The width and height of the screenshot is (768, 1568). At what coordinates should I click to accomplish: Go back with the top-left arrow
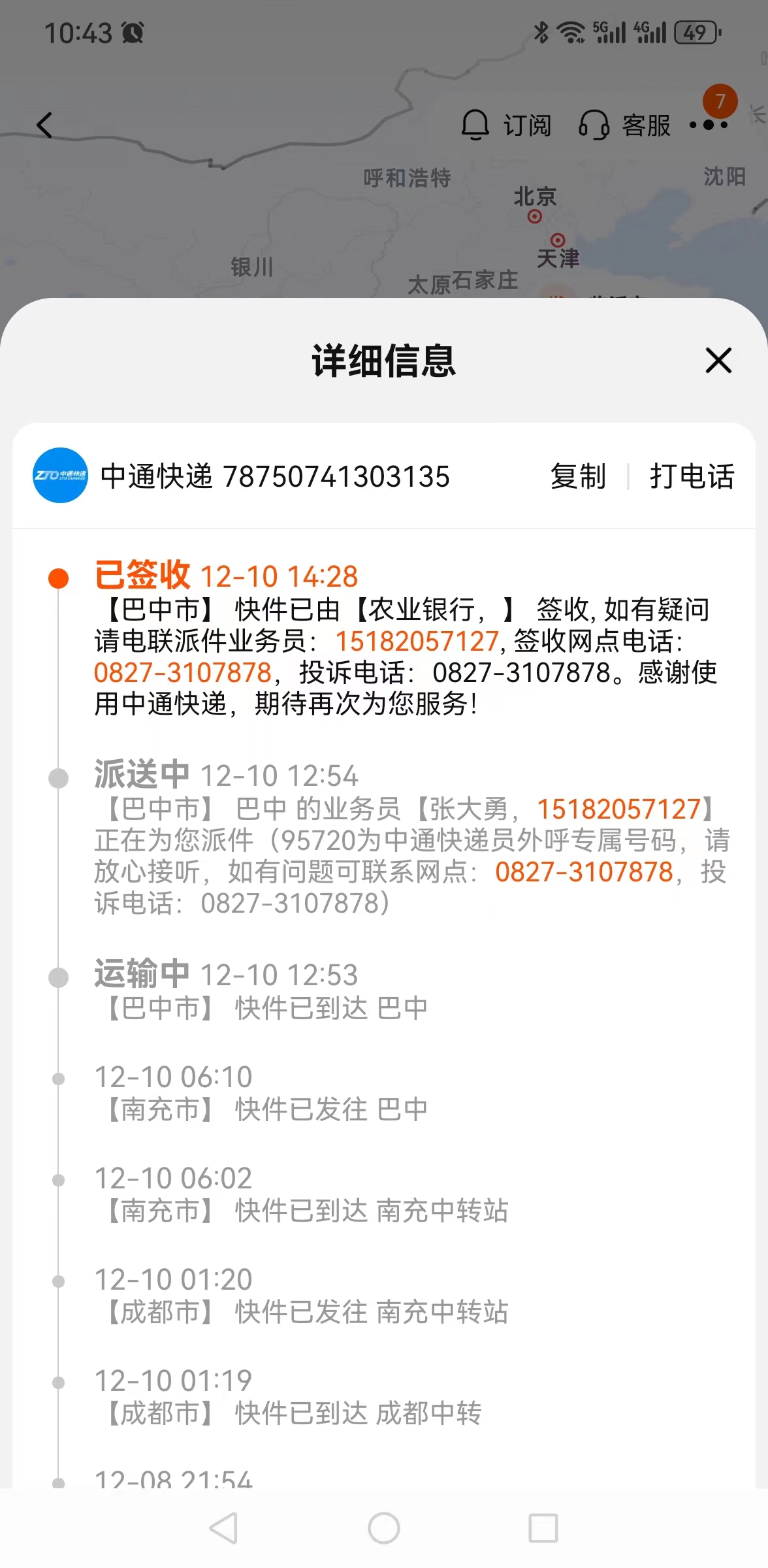[44, 125]
